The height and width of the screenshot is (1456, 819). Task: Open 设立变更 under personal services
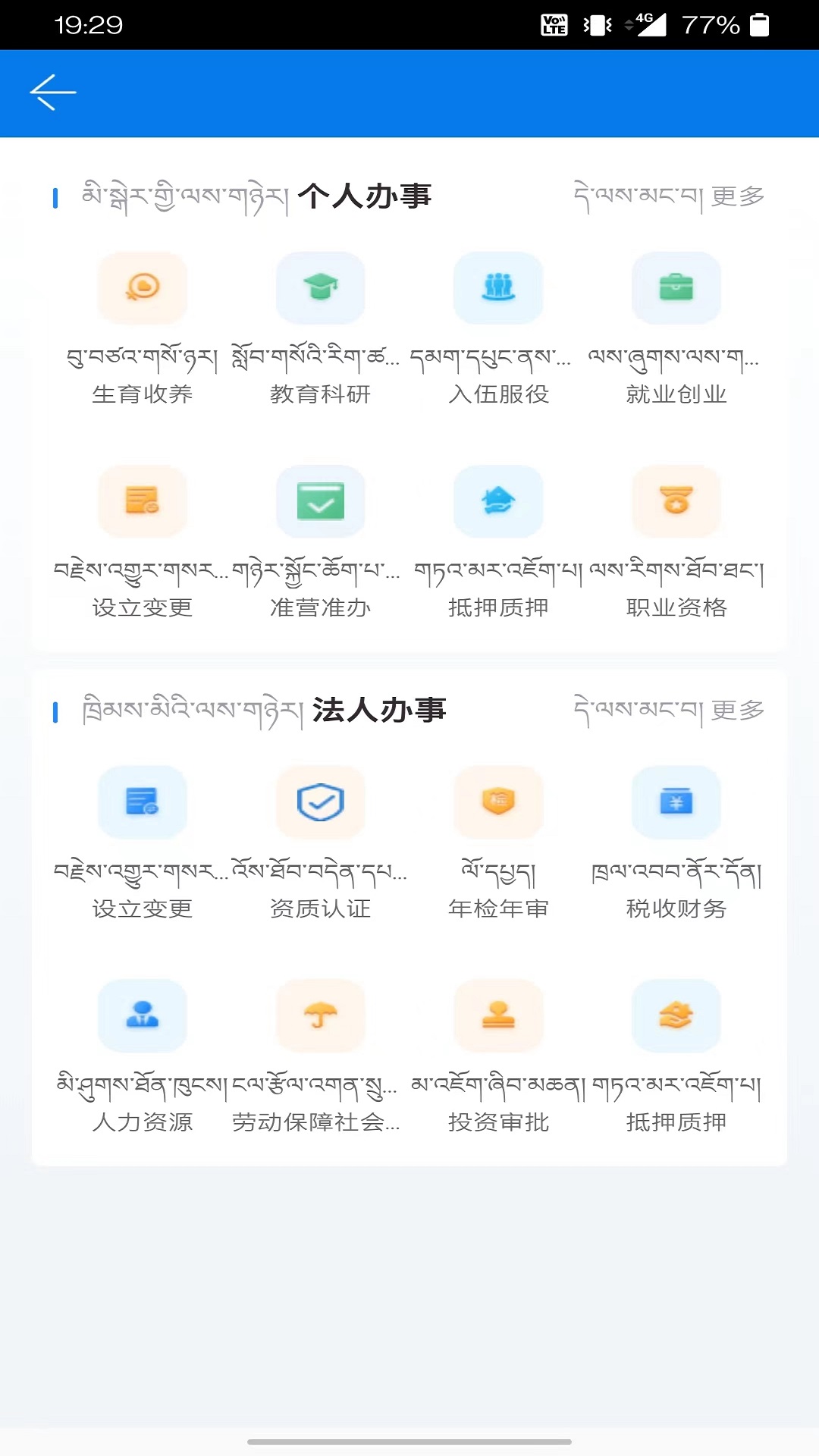coord(143,501)
